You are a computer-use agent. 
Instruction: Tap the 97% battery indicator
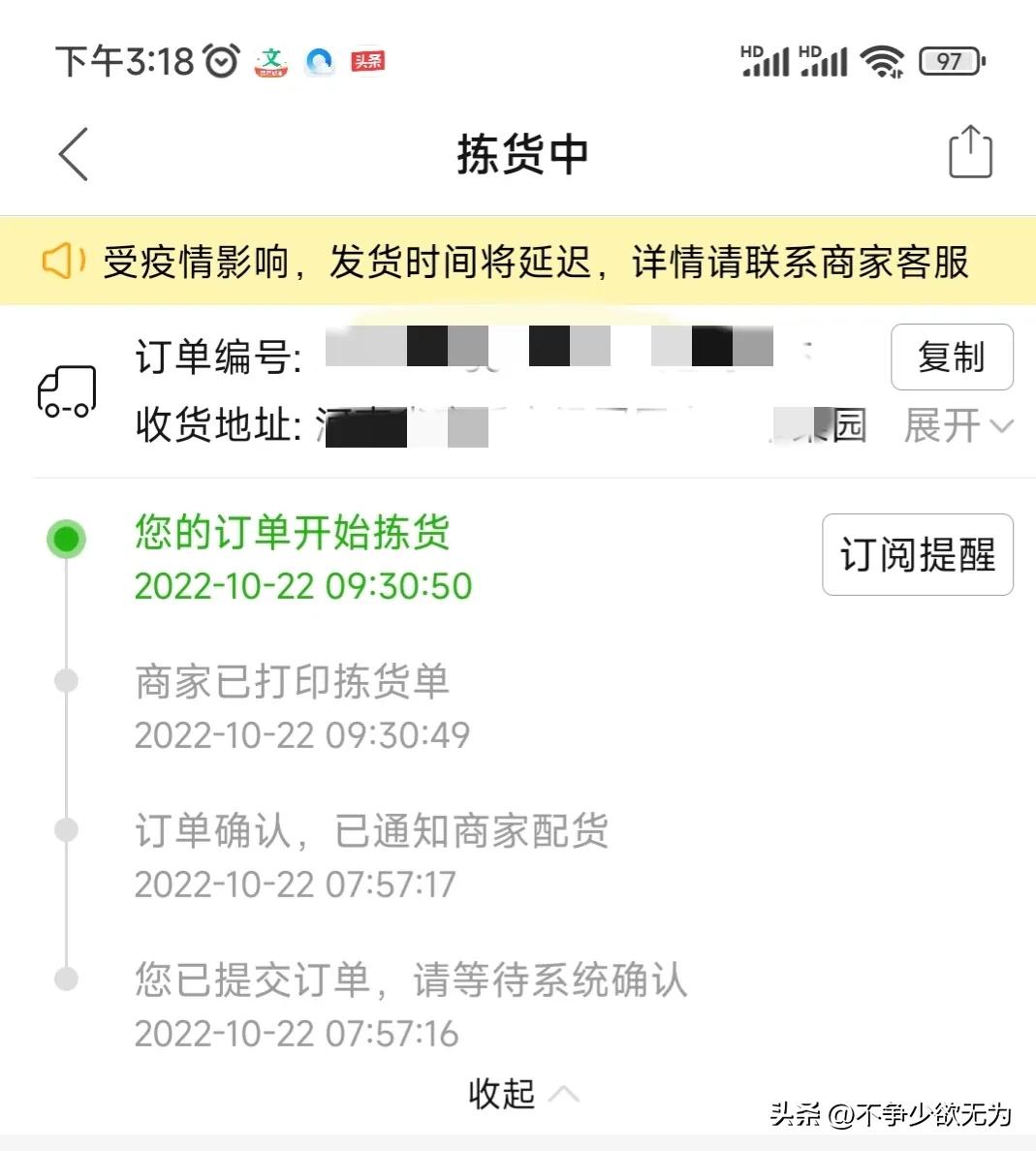click(951, 60)
